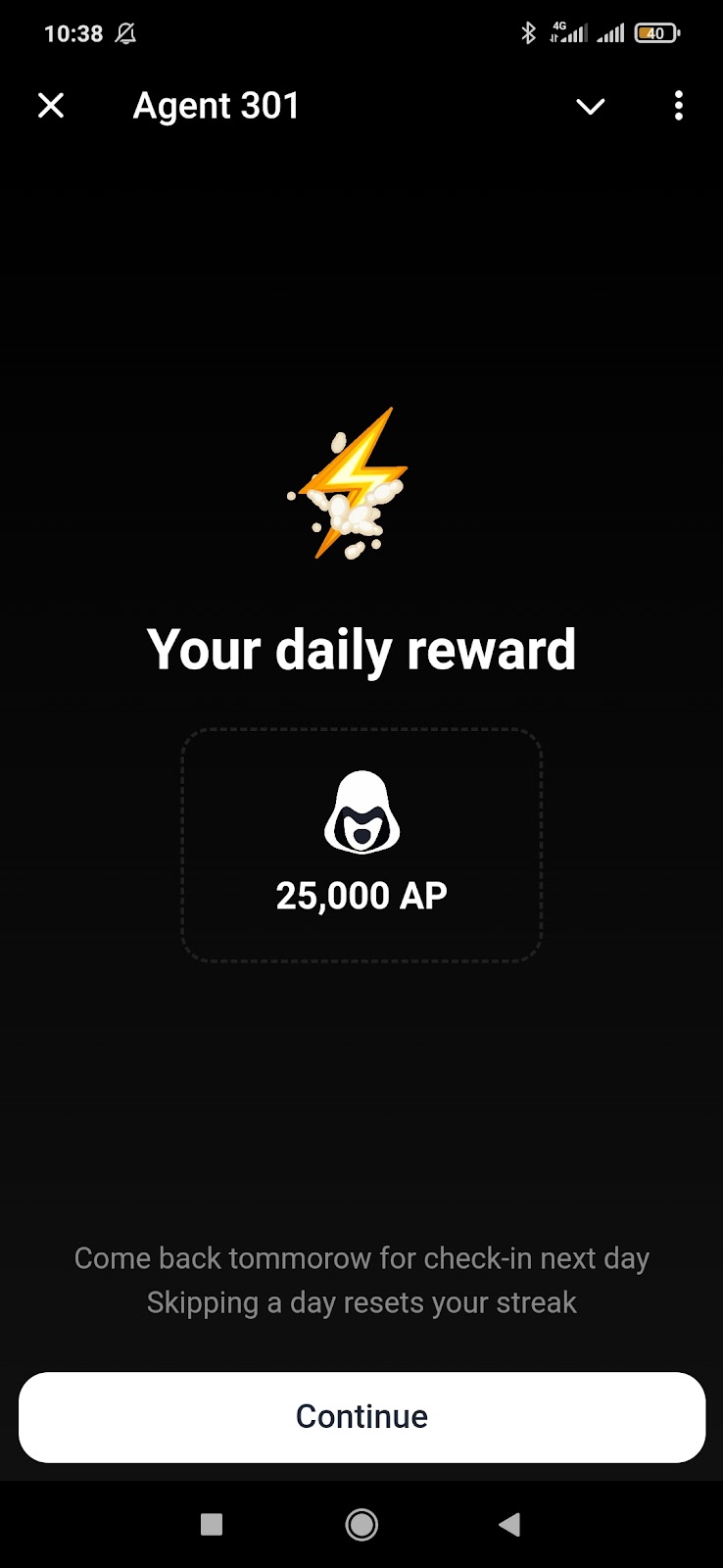Go back using the system back button
This screenshot has height=1568, width=723.
pyautogui.click(x=509, y=1524)
